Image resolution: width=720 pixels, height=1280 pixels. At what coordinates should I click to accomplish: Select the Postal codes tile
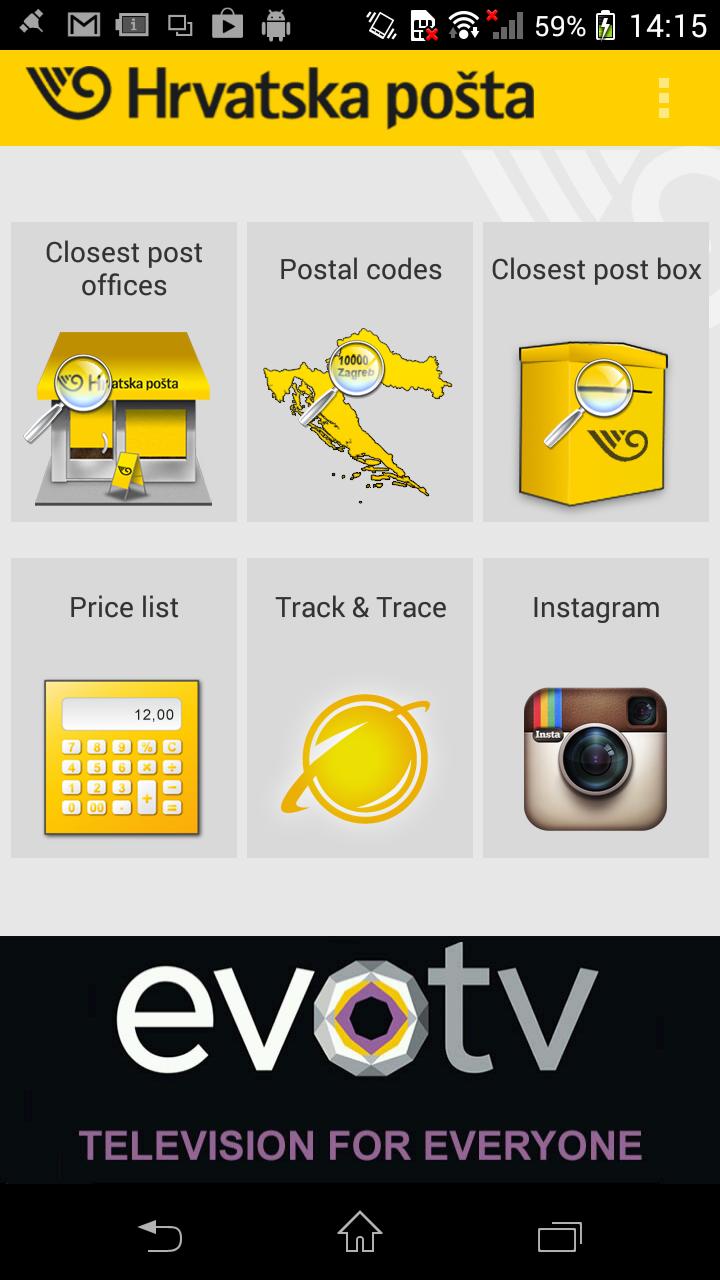click(x=360, y=372)
